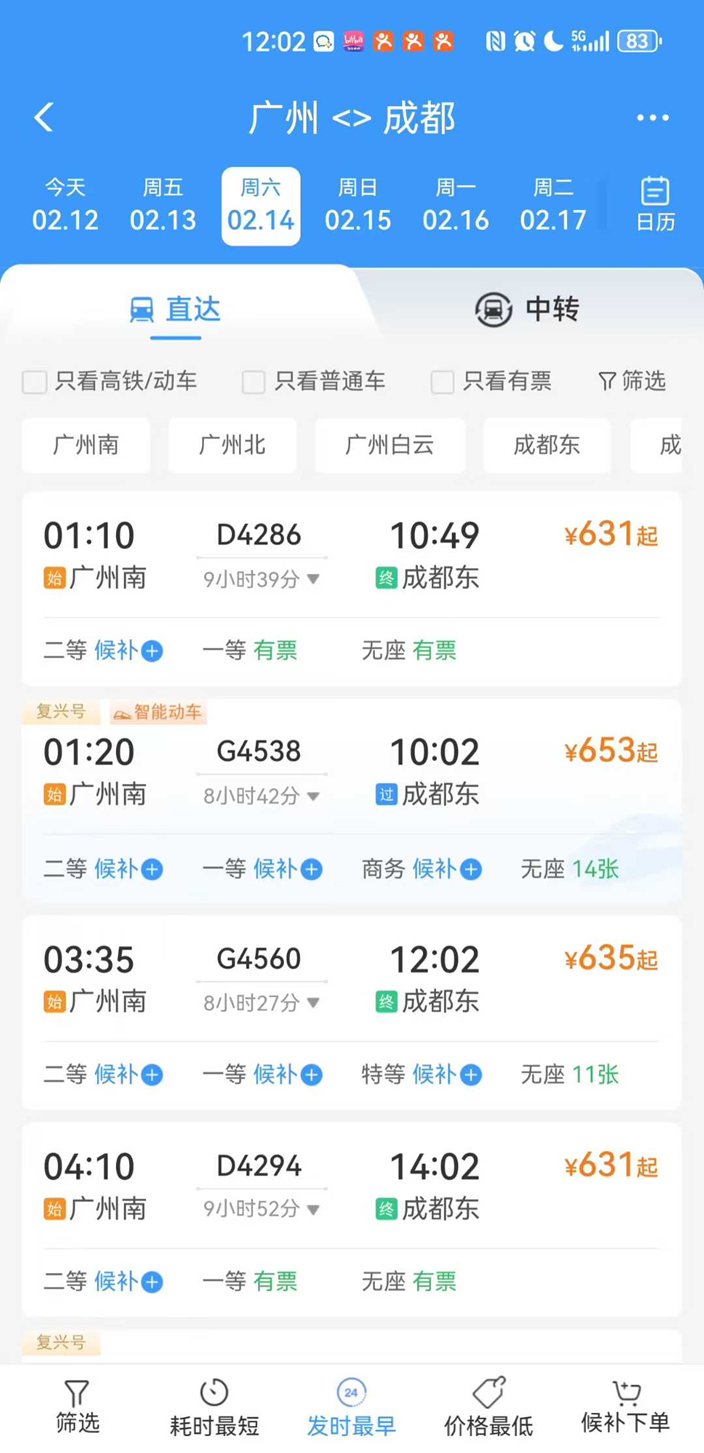Open 筛选 filter next to the checkboxes

pyautogui.click(x=632, y=381)
